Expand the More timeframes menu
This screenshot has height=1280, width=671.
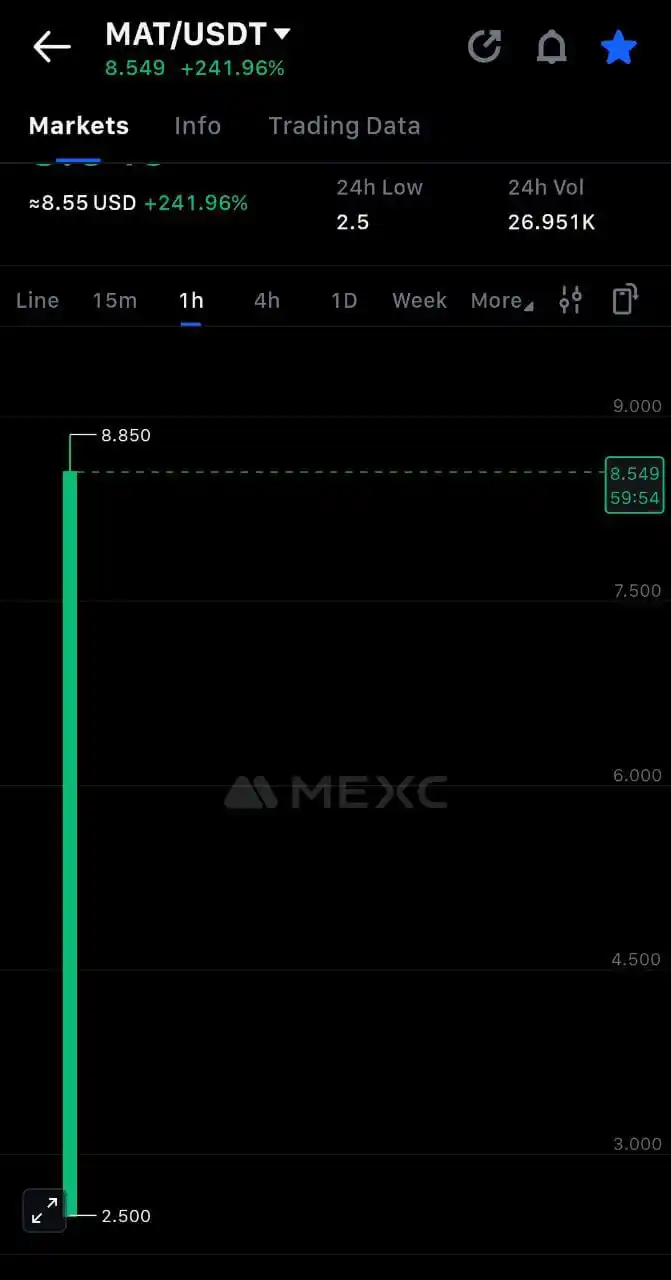[501, 301]
